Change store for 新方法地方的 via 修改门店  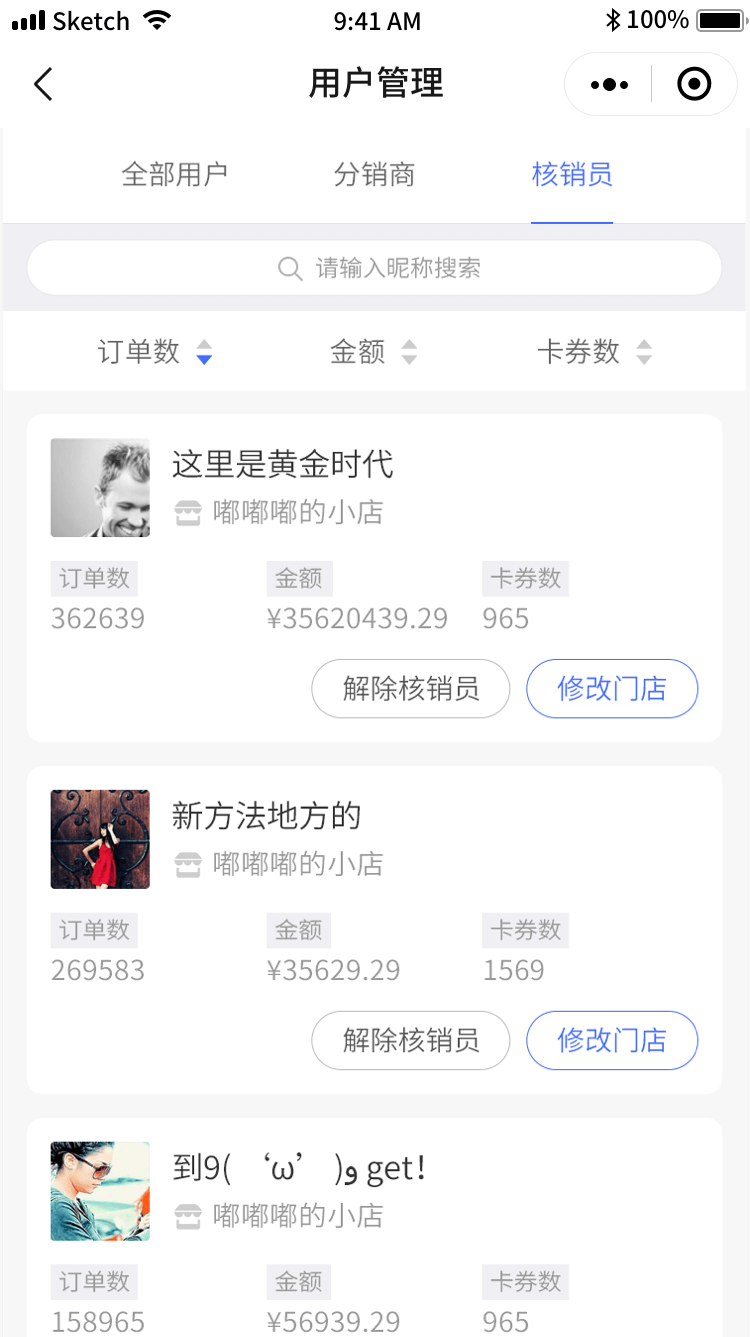click(612, 1040)
